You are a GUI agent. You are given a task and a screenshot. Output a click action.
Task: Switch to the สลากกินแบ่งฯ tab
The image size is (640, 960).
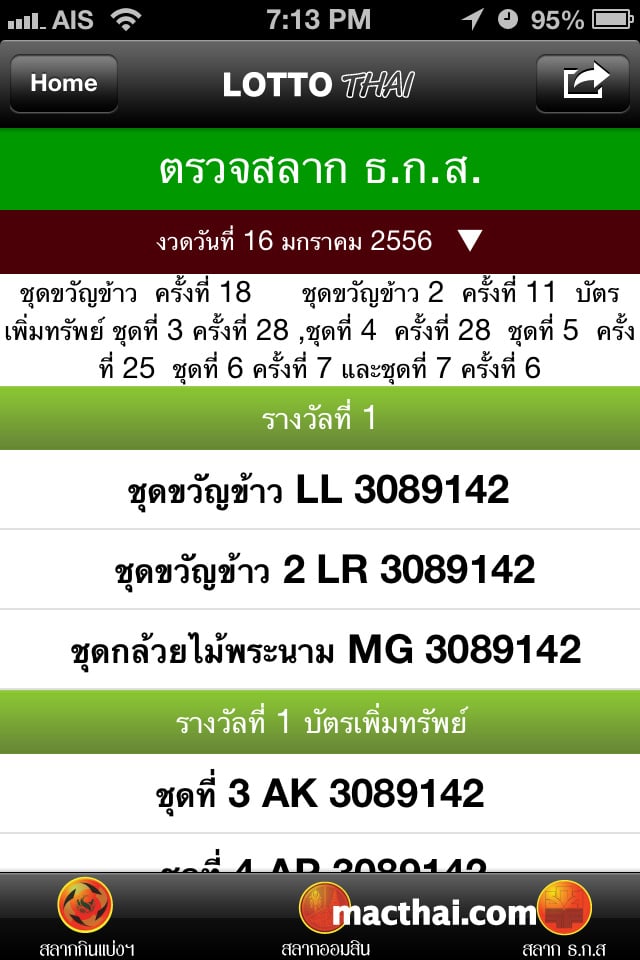pos(86,916)
